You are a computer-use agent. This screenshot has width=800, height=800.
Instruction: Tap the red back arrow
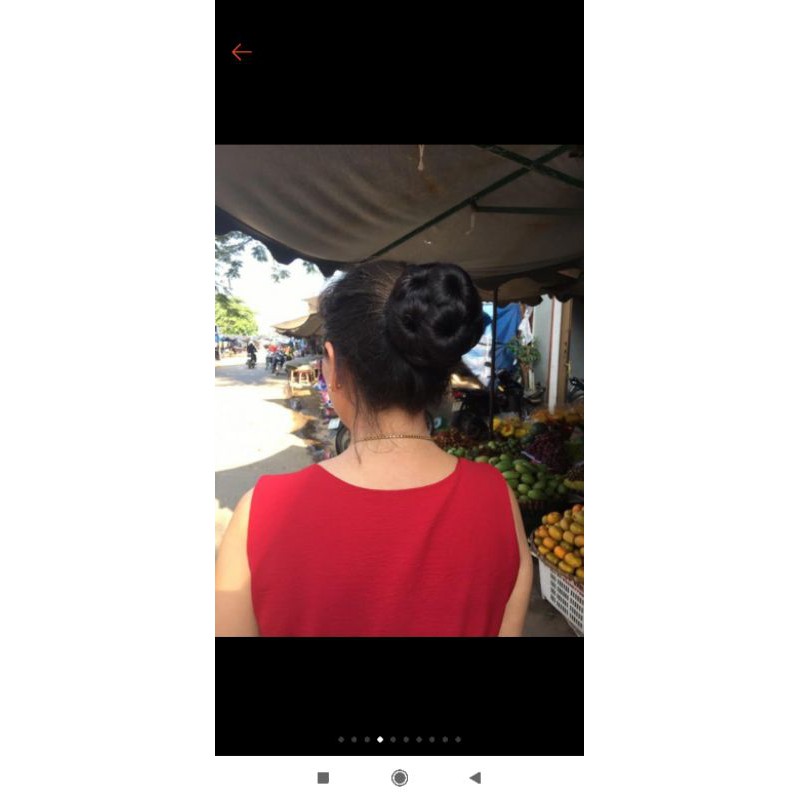(241, 52)
